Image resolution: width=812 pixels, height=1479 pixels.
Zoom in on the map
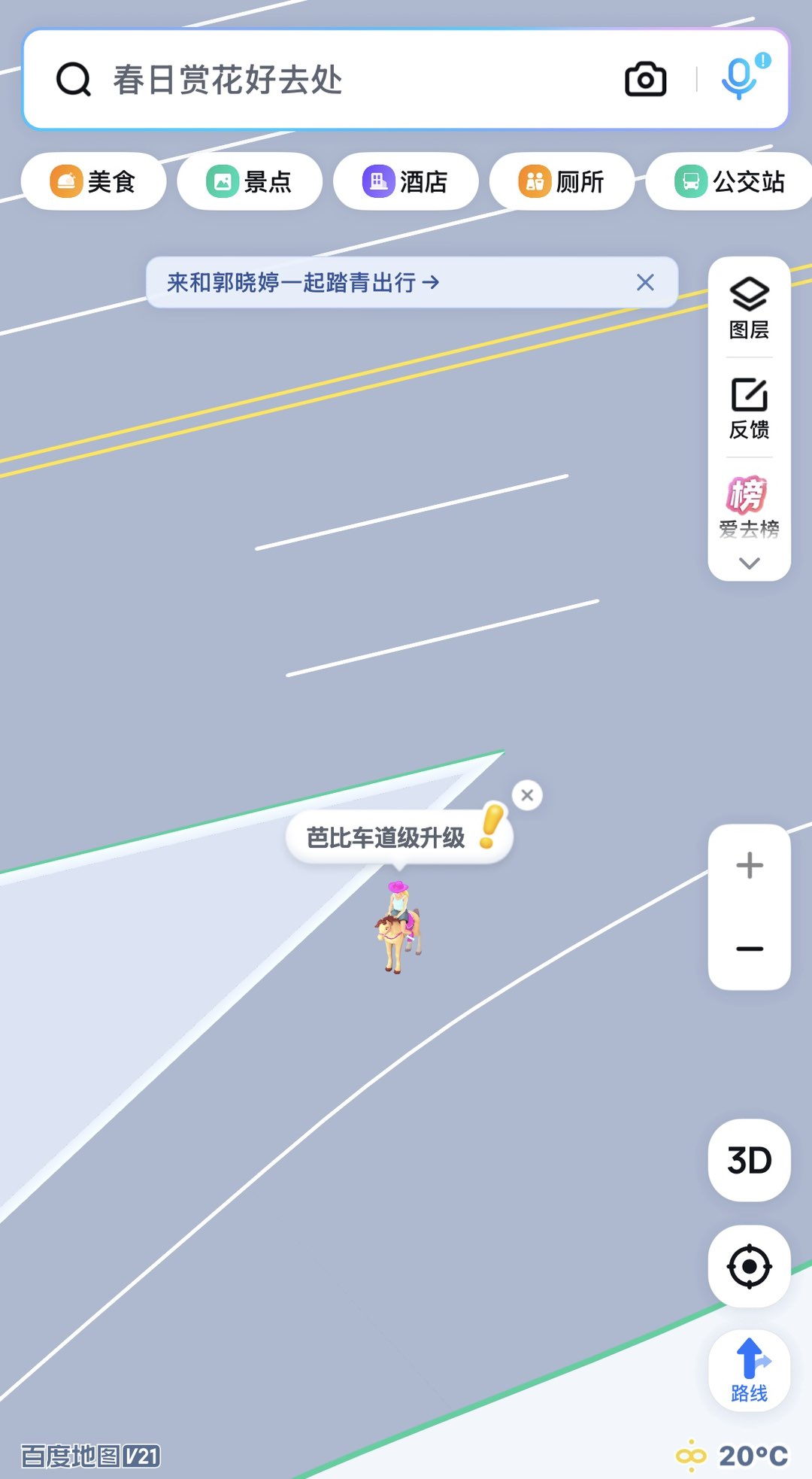point(749,865)
